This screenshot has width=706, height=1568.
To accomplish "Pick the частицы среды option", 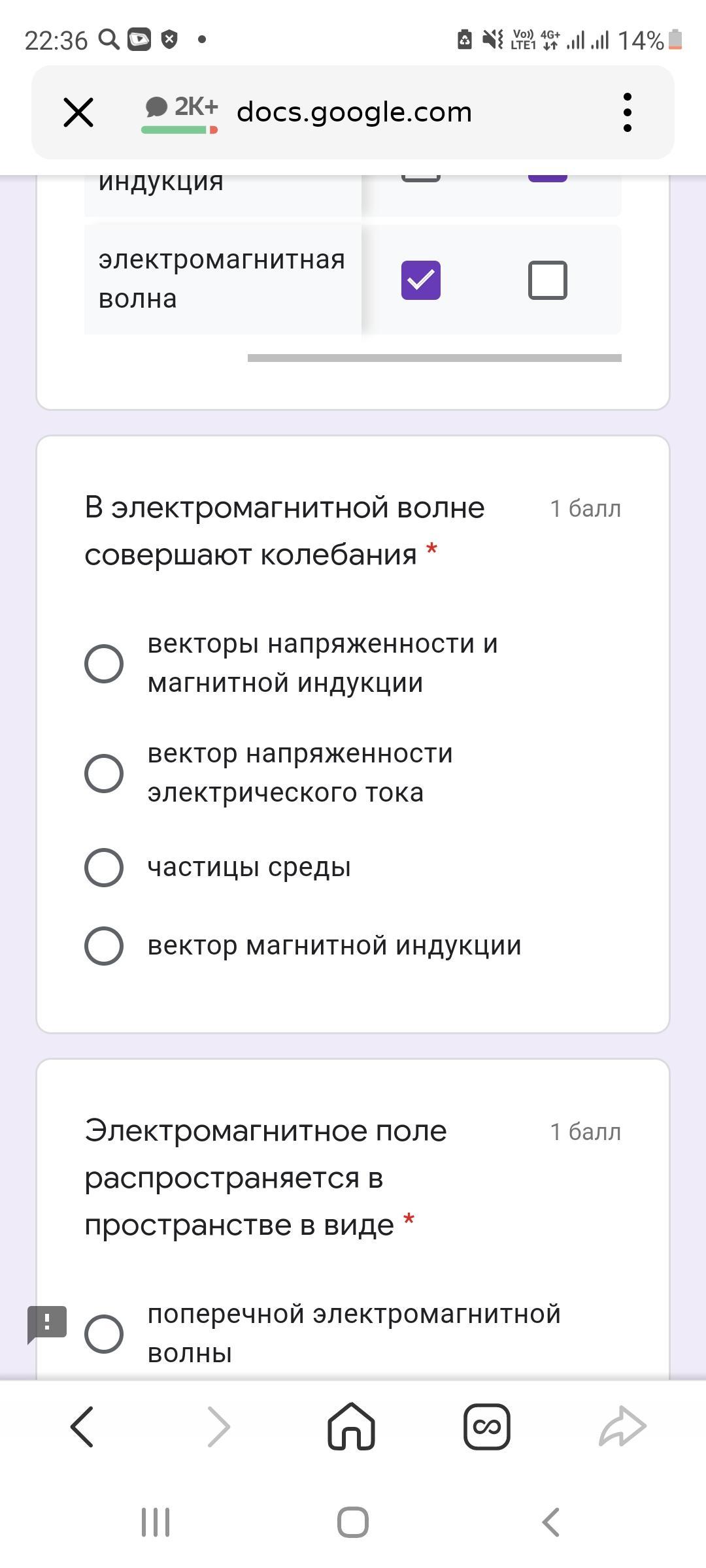I will (104, 868).
